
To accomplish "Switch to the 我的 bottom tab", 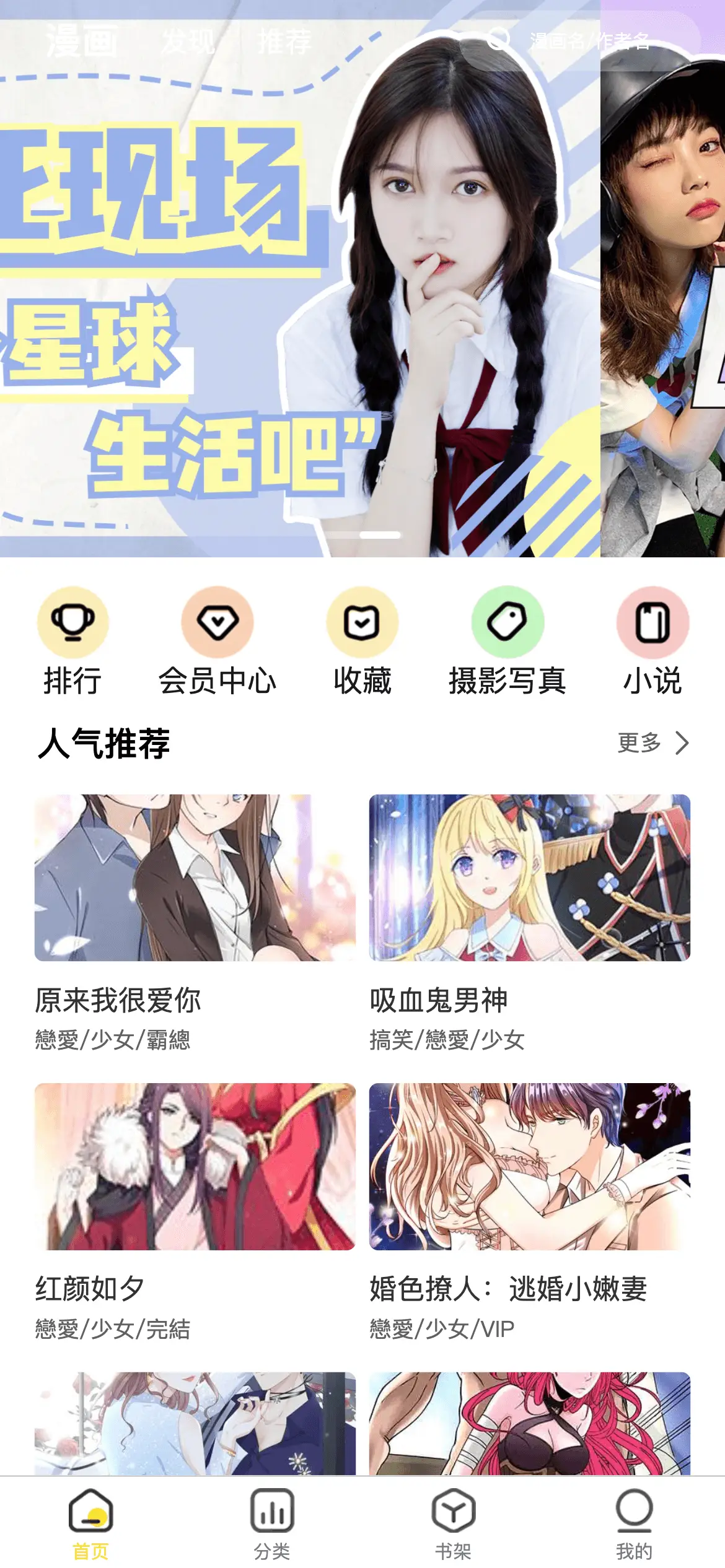I will click(634, 1524).
